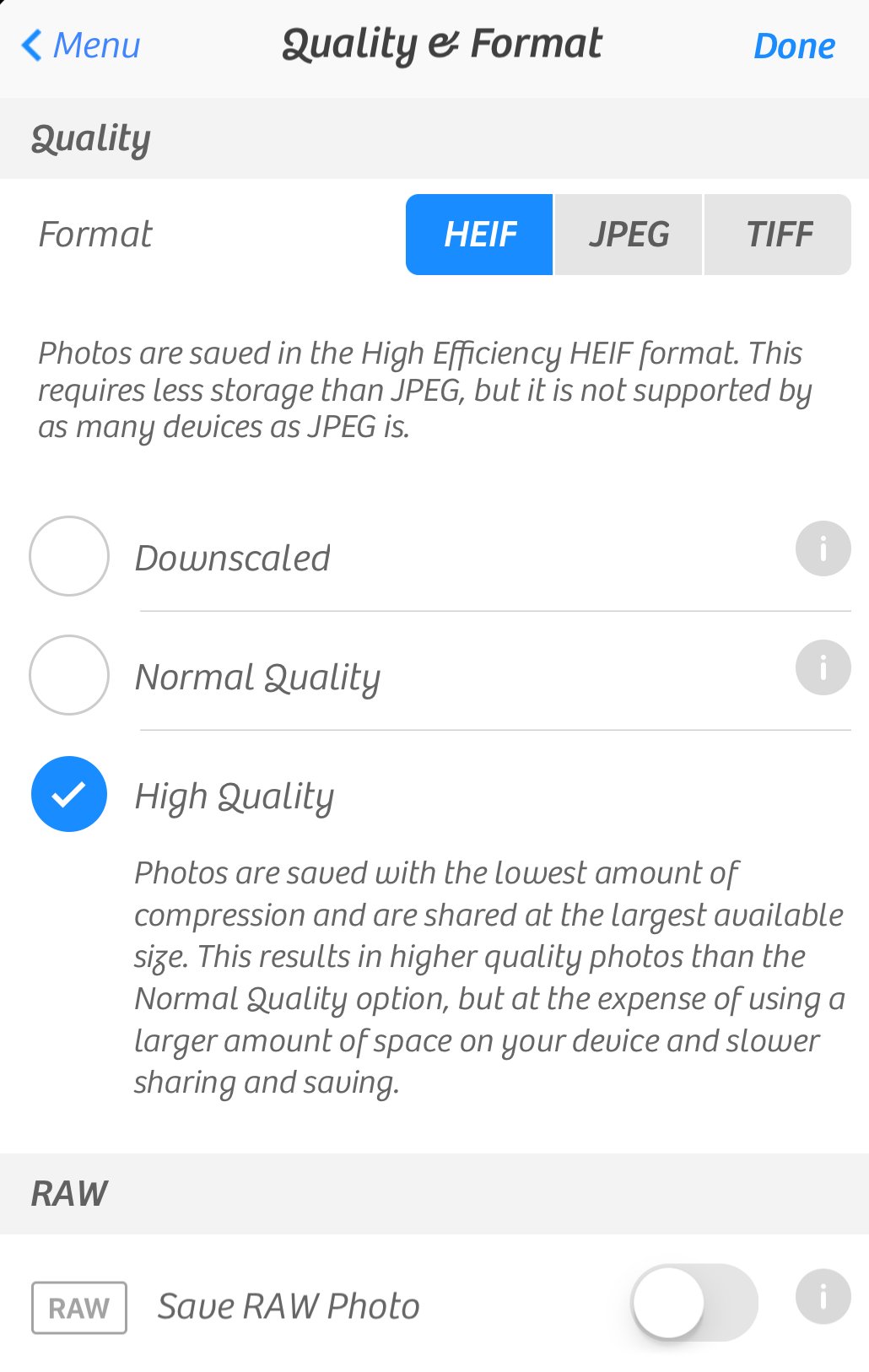Select High Quality radio button

(69, 794)
